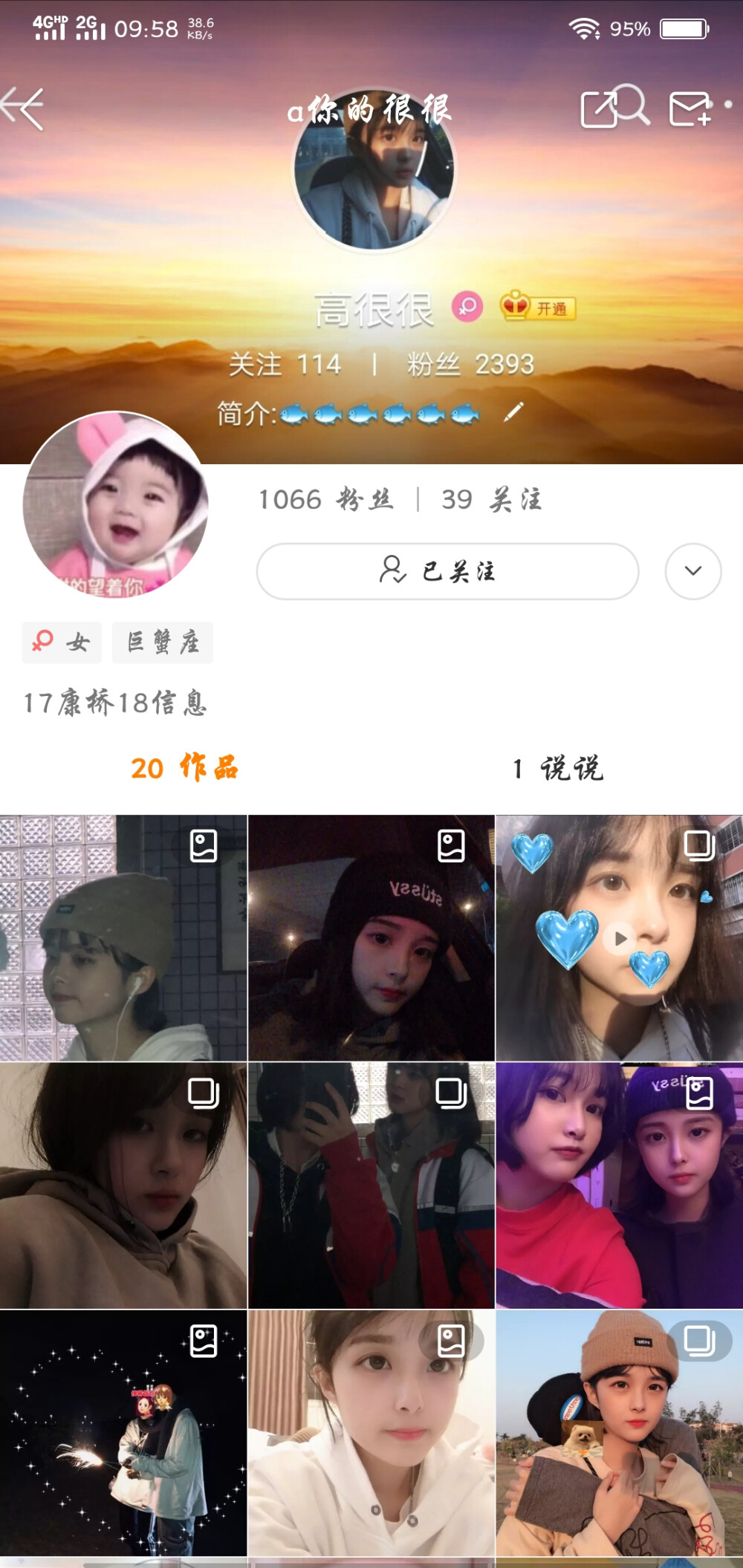
Task: Open the baby profile avatar
Action: click(x=115, y=504)
